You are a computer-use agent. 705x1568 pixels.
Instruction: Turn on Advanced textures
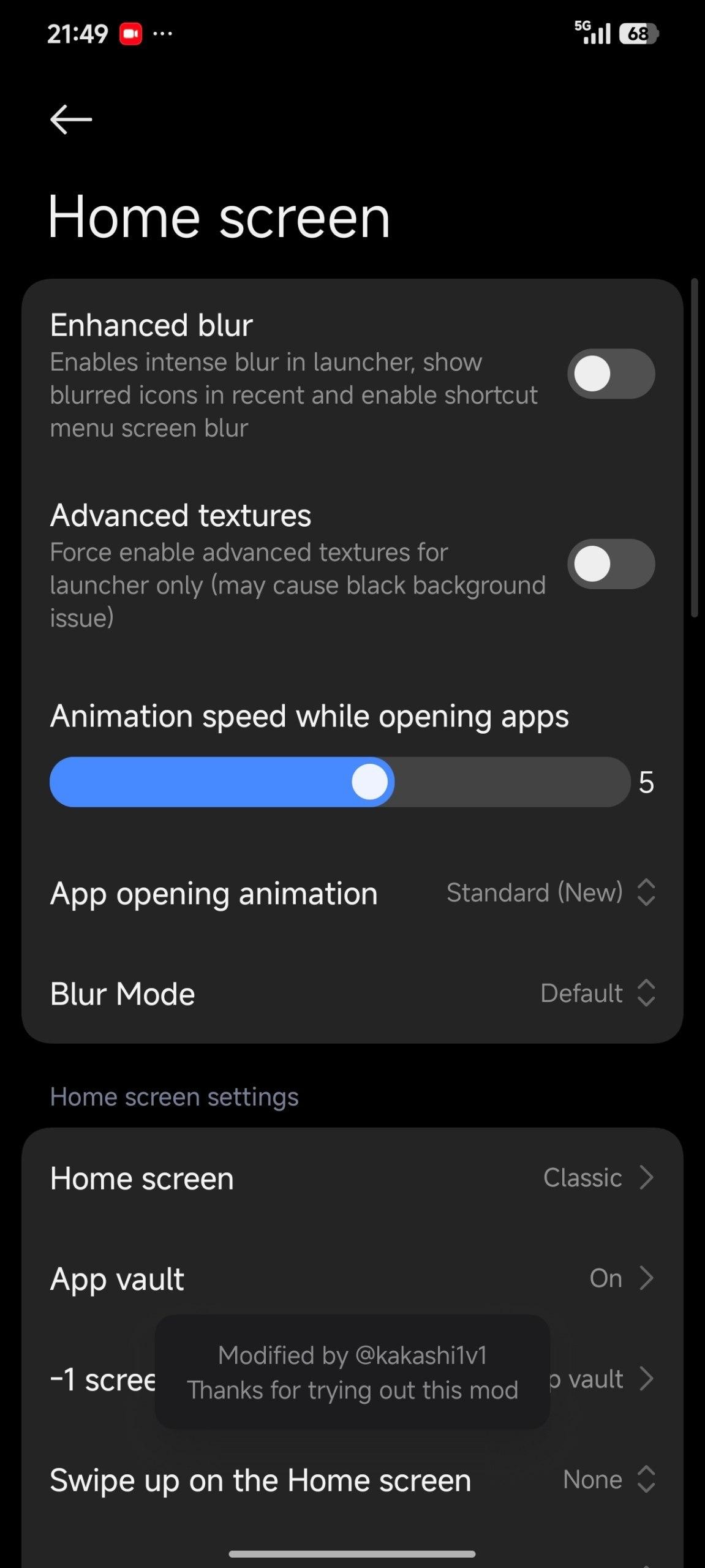pyautogui.click(x=611, y=563)
